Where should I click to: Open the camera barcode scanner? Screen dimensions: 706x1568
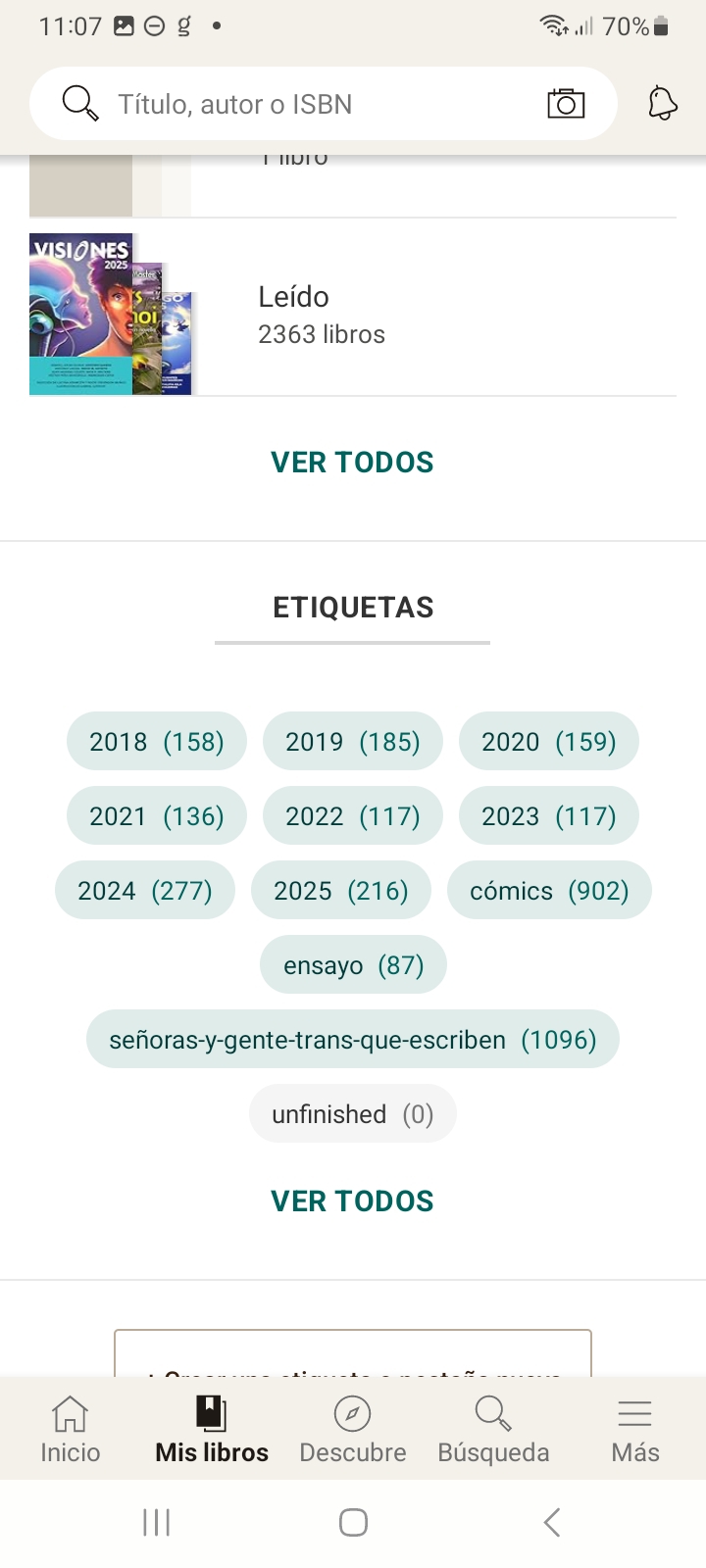pyautogui.click(x=566, y=104)
